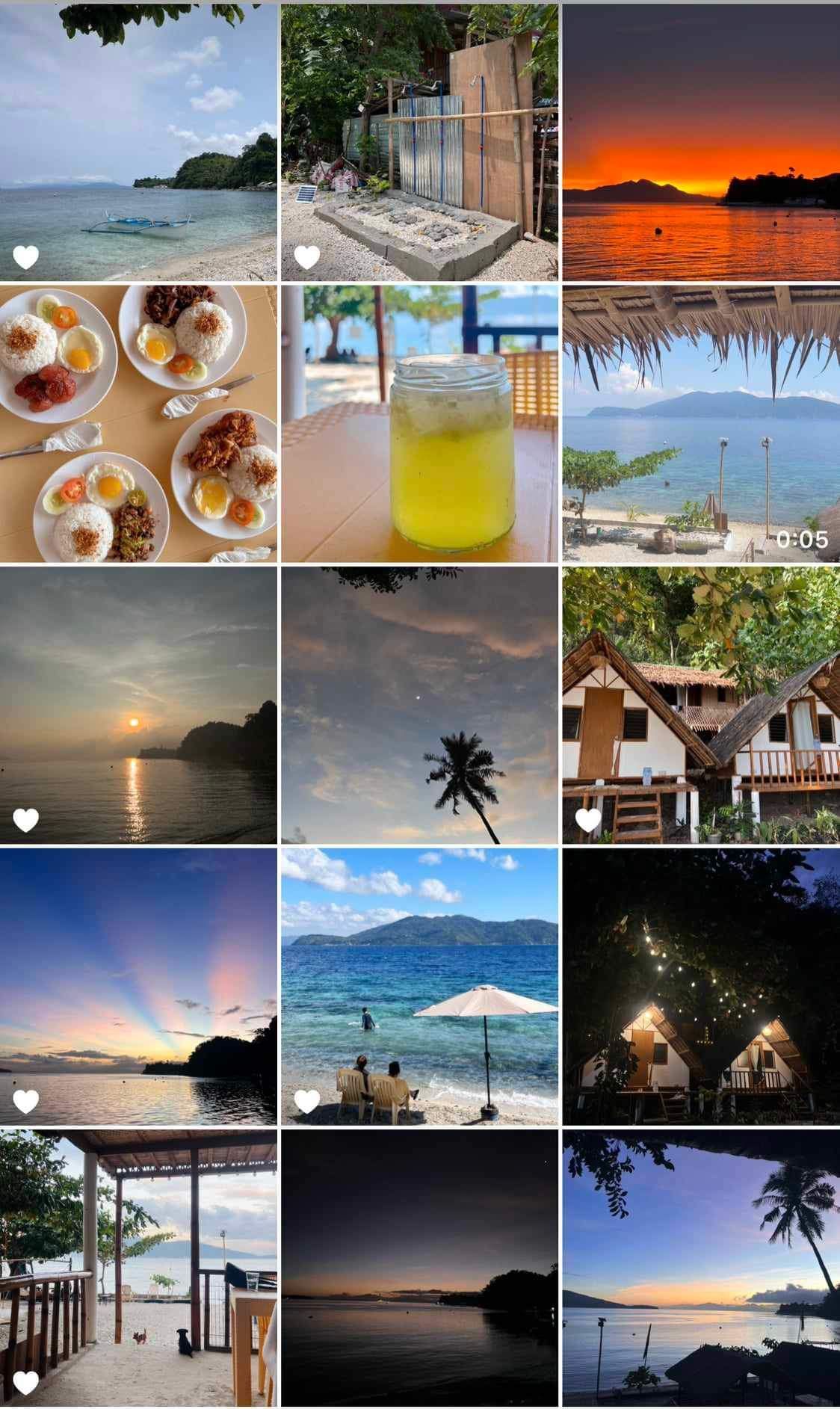View the lone palm tree against dusk sky
Image resolution: width=840 pixels, height=1409 pixels.
coord(419,705)
